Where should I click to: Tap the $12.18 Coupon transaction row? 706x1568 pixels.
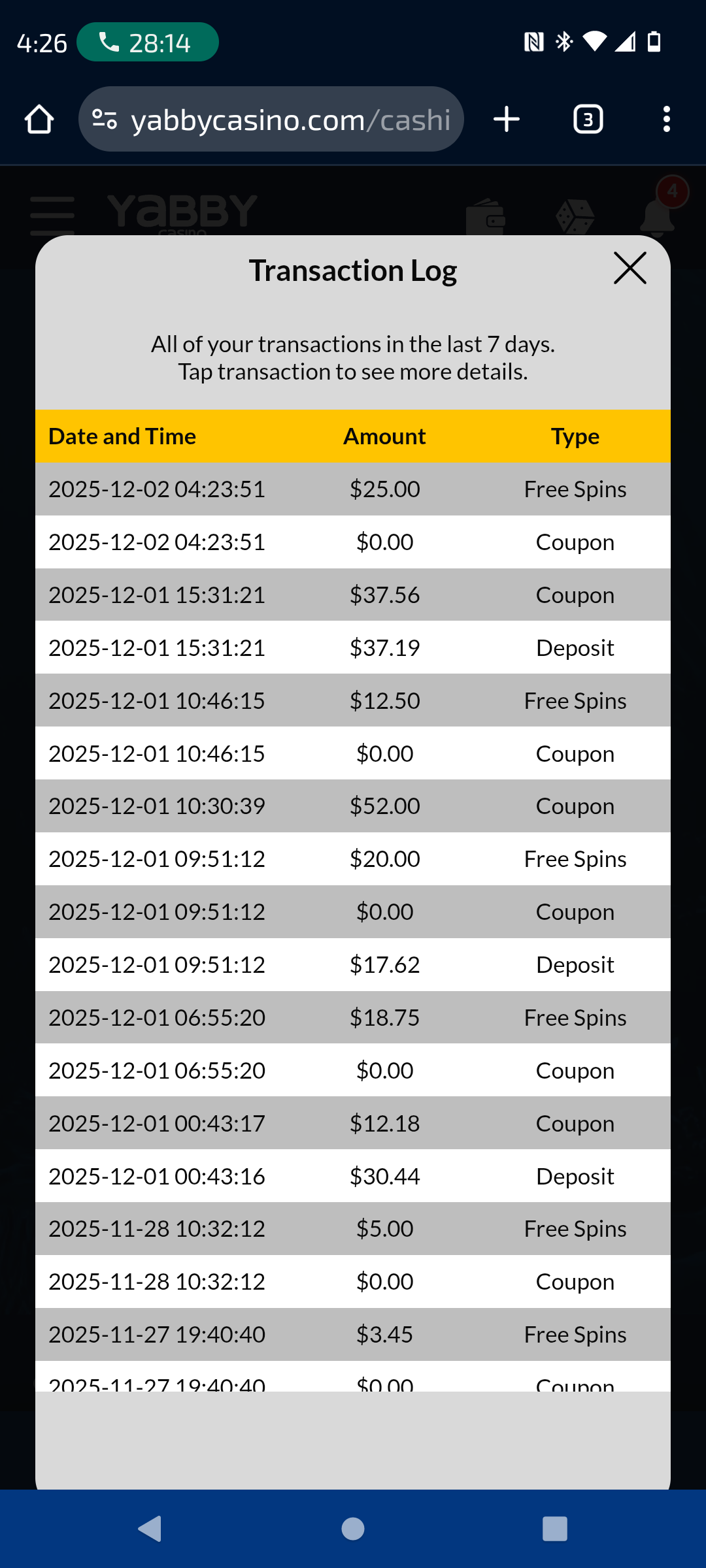[353, 1123]
